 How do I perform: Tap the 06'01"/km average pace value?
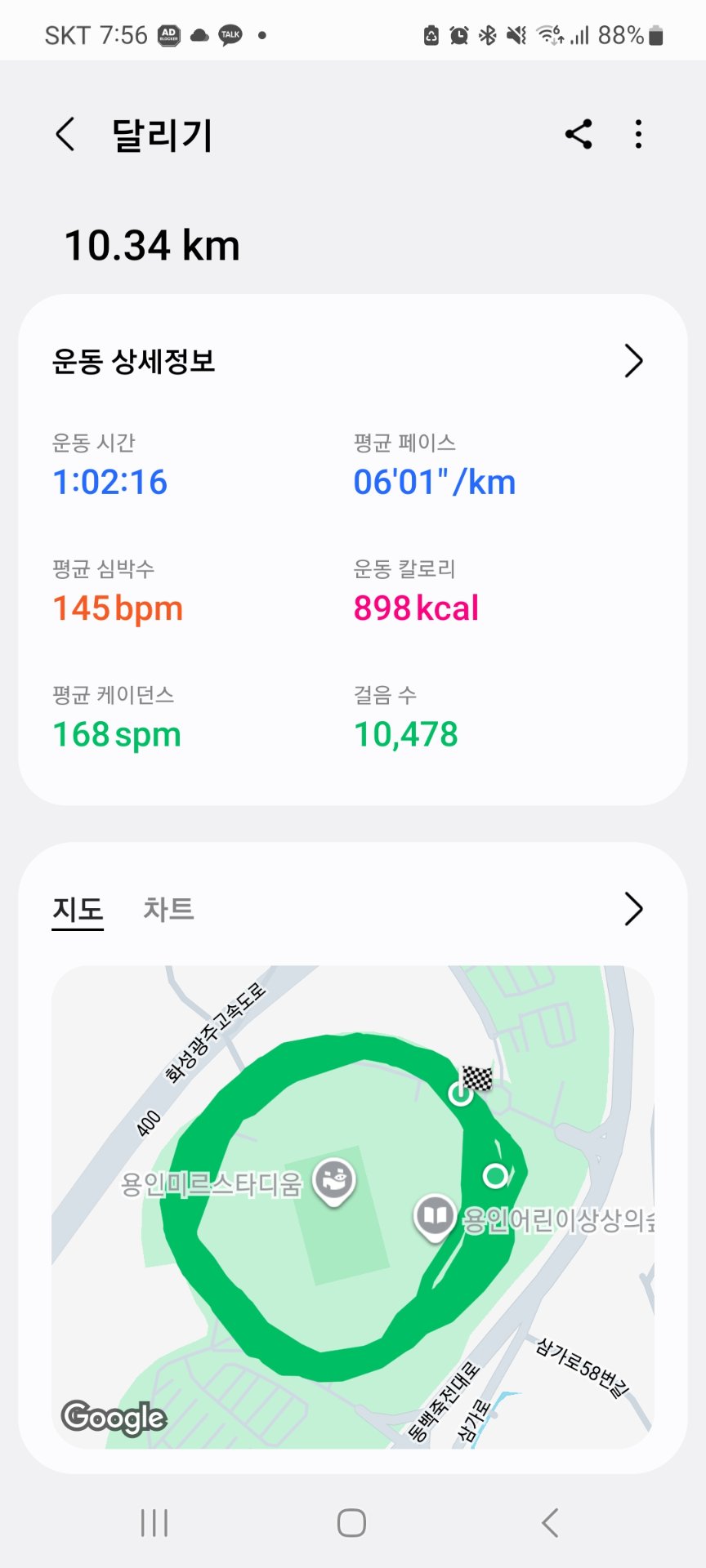(432, 482)
